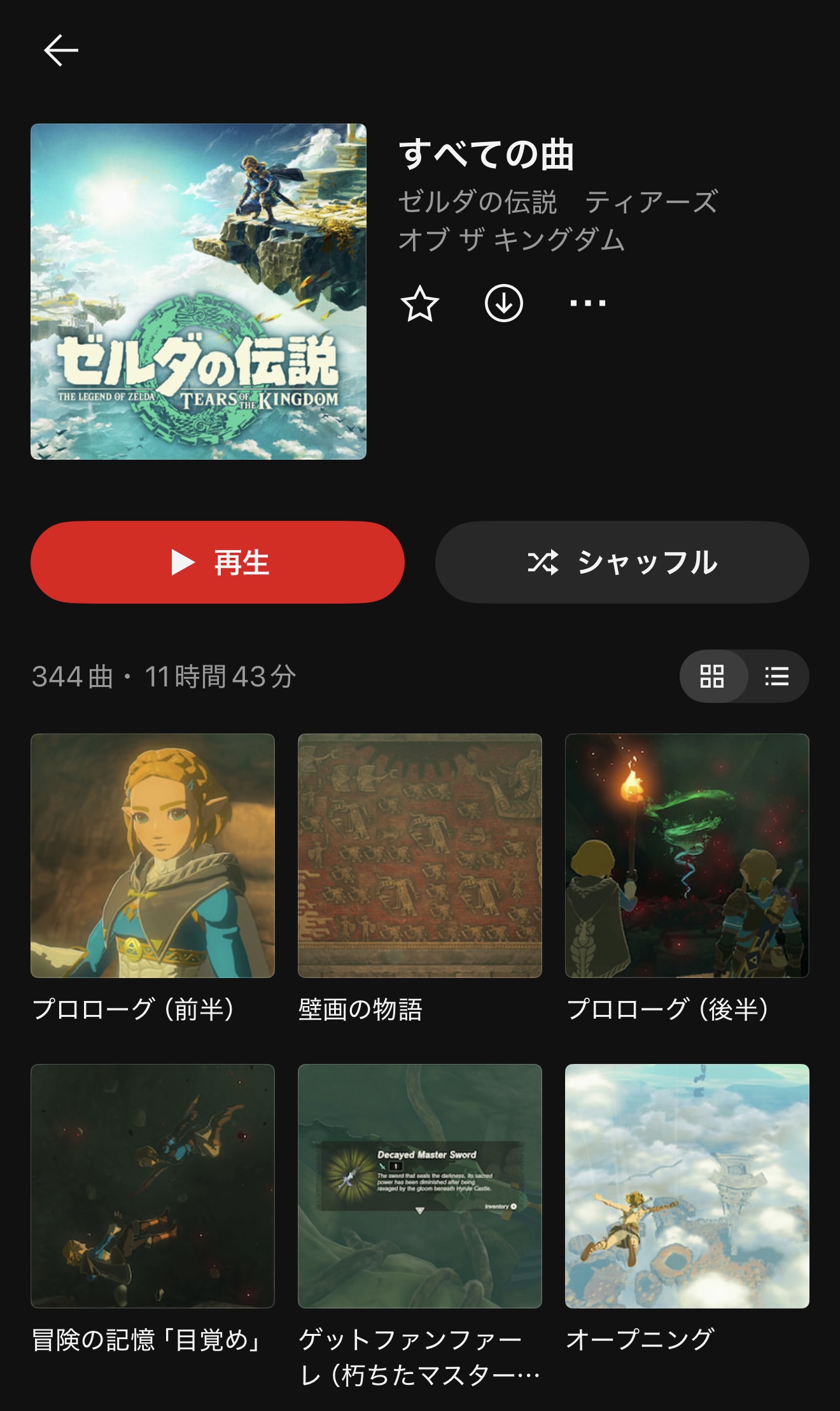
Task: Open the three-dot overflow menu
Action: [x=587, y=304]
